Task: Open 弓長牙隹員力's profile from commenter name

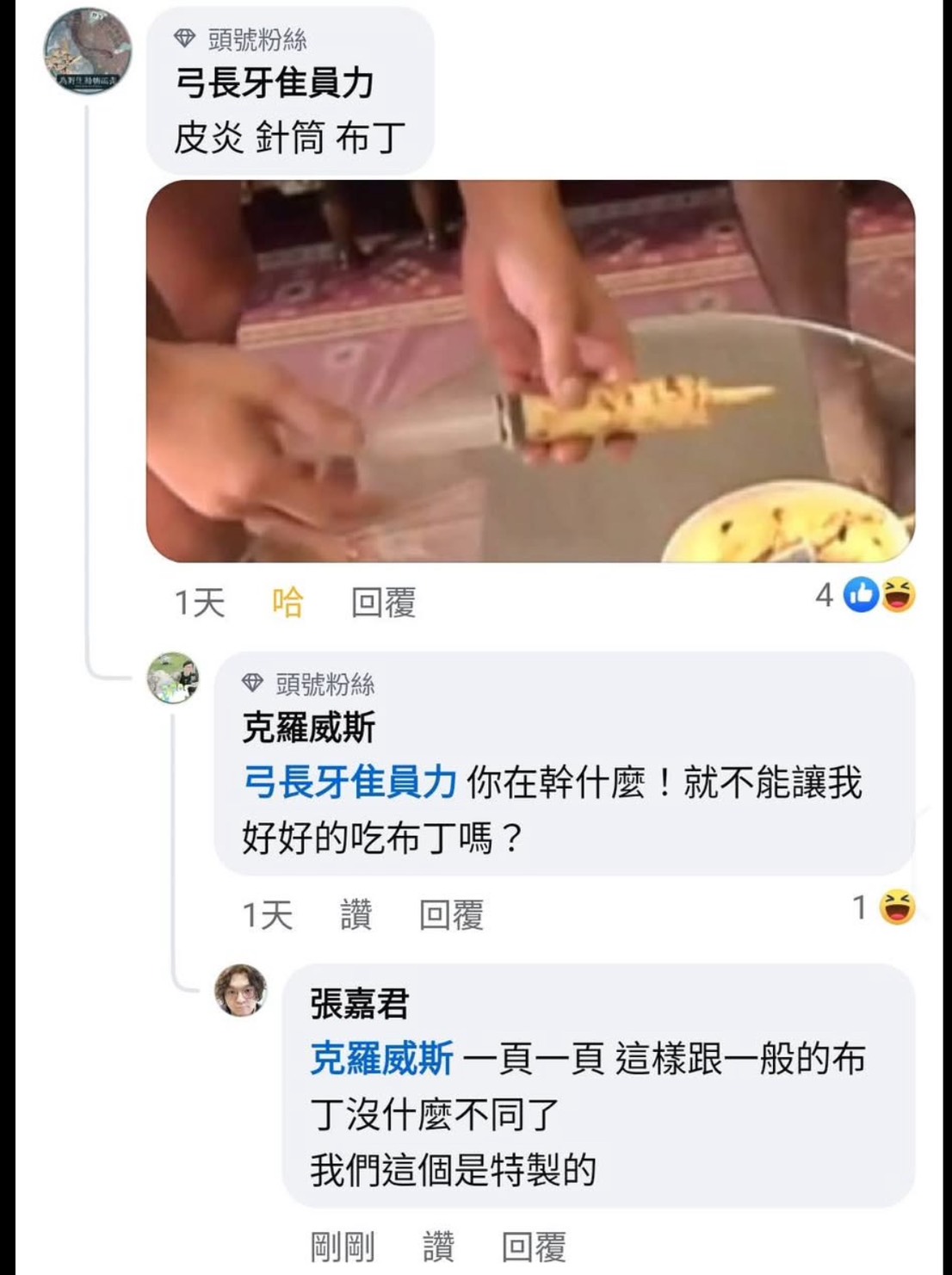Action: pos(275,84)
